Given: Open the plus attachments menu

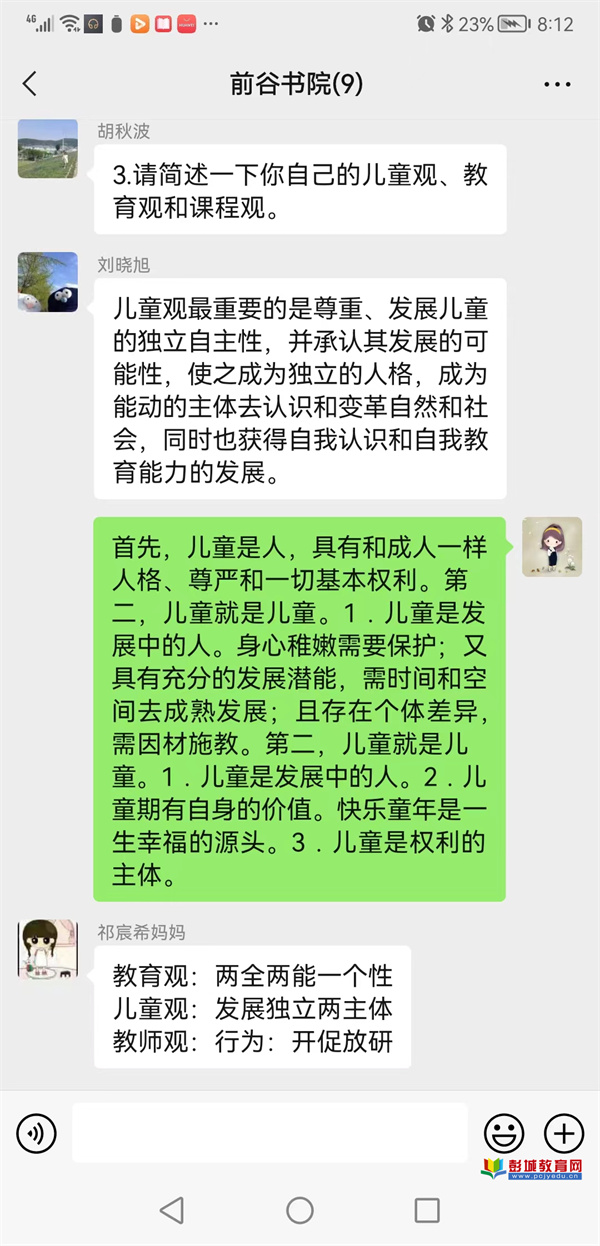Looking at the screenshot, I should click(x=563, y=1133).
